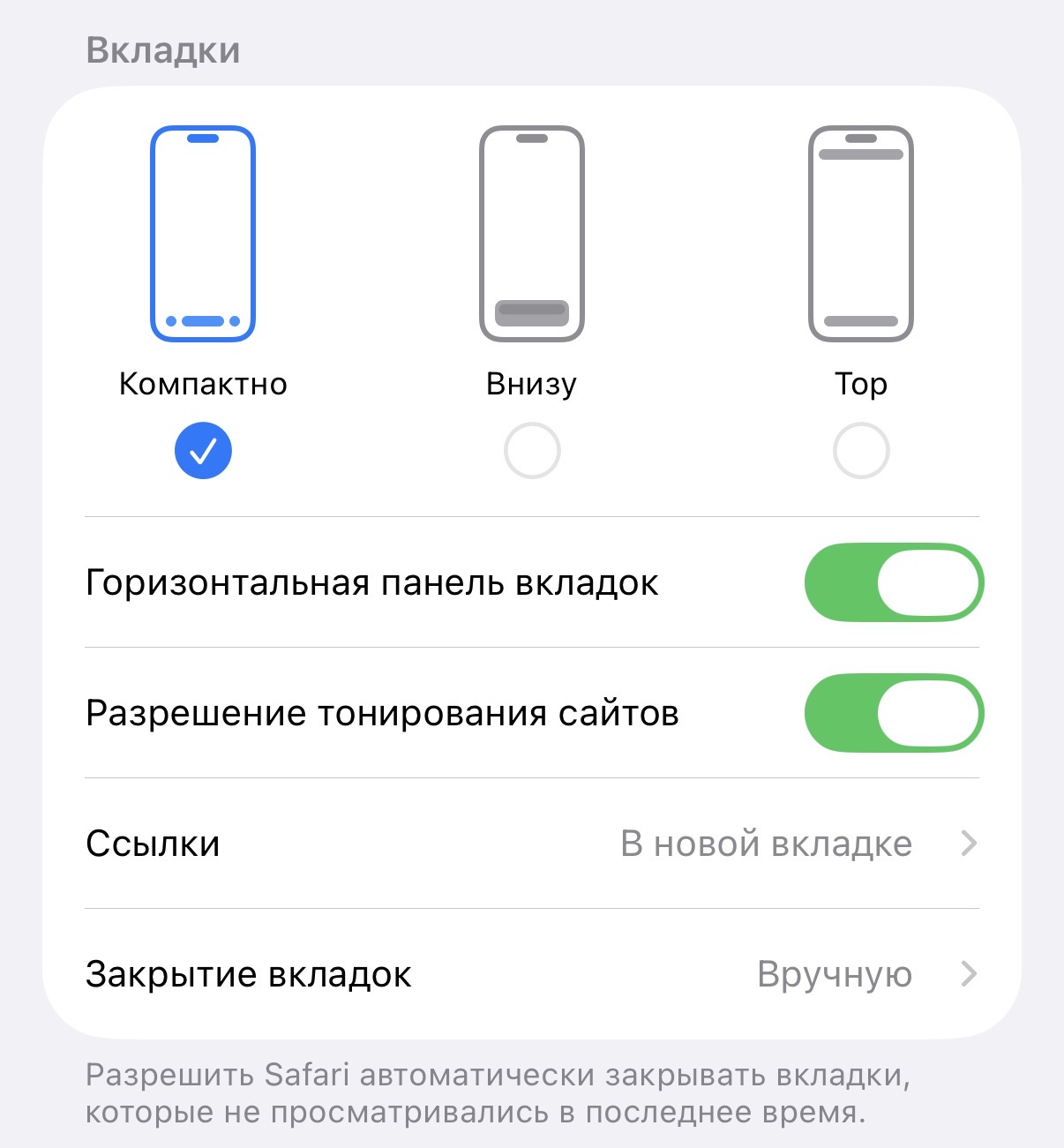Turn off Горизонтальная панель вкладок
This screenshot has width=1064, height=1148.
[x=893, y=583]
